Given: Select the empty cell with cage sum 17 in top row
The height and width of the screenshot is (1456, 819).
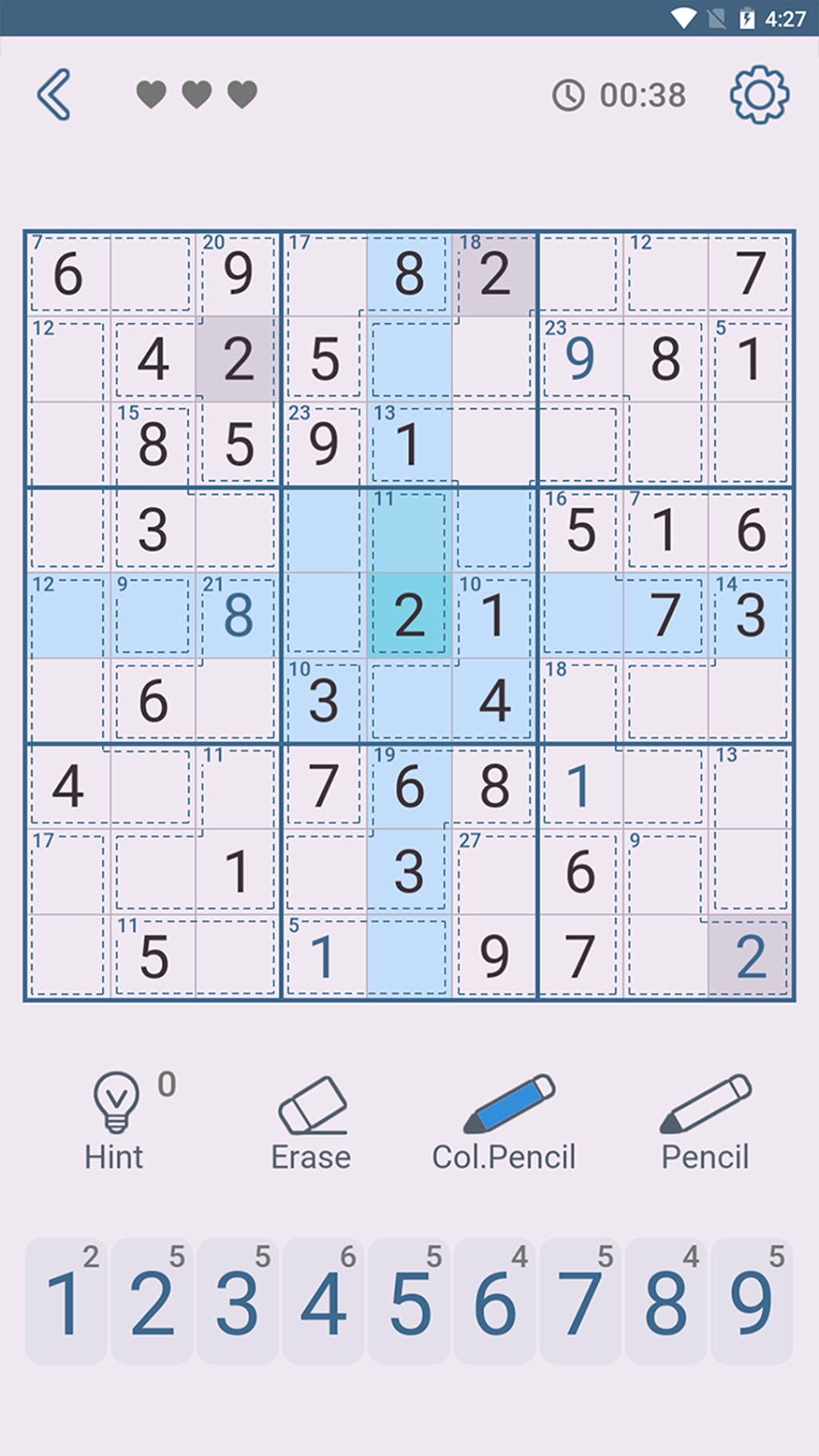Looking at the screenshot, I should tap(325, 273).
